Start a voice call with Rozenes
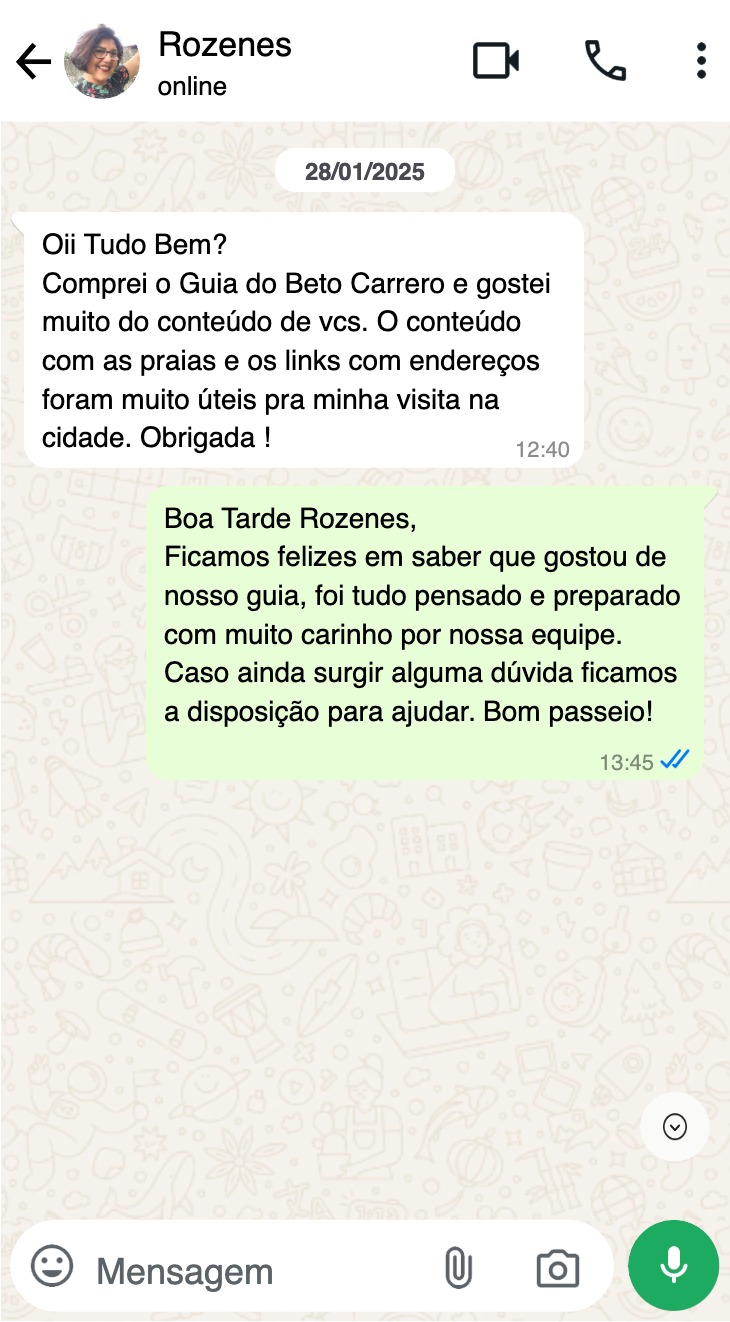 click(x=605, y=62)
